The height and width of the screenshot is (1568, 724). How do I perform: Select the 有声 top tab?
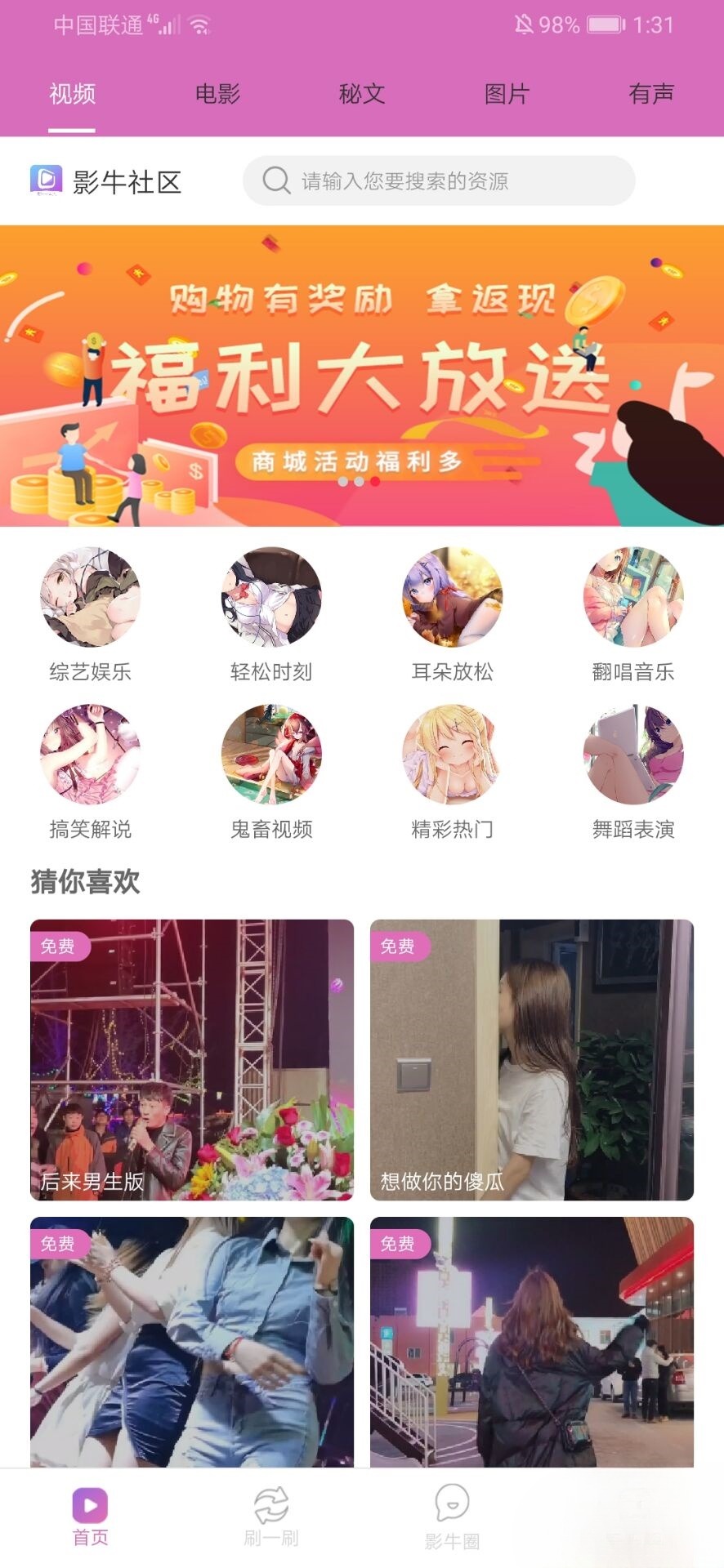(651, 94)
